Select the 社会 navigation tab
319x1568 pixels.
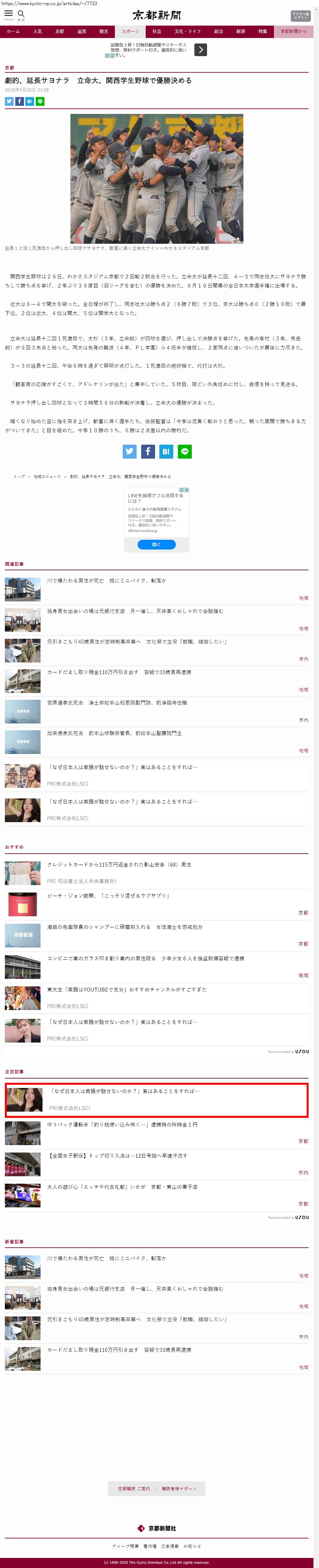click(x=156, y=32)
